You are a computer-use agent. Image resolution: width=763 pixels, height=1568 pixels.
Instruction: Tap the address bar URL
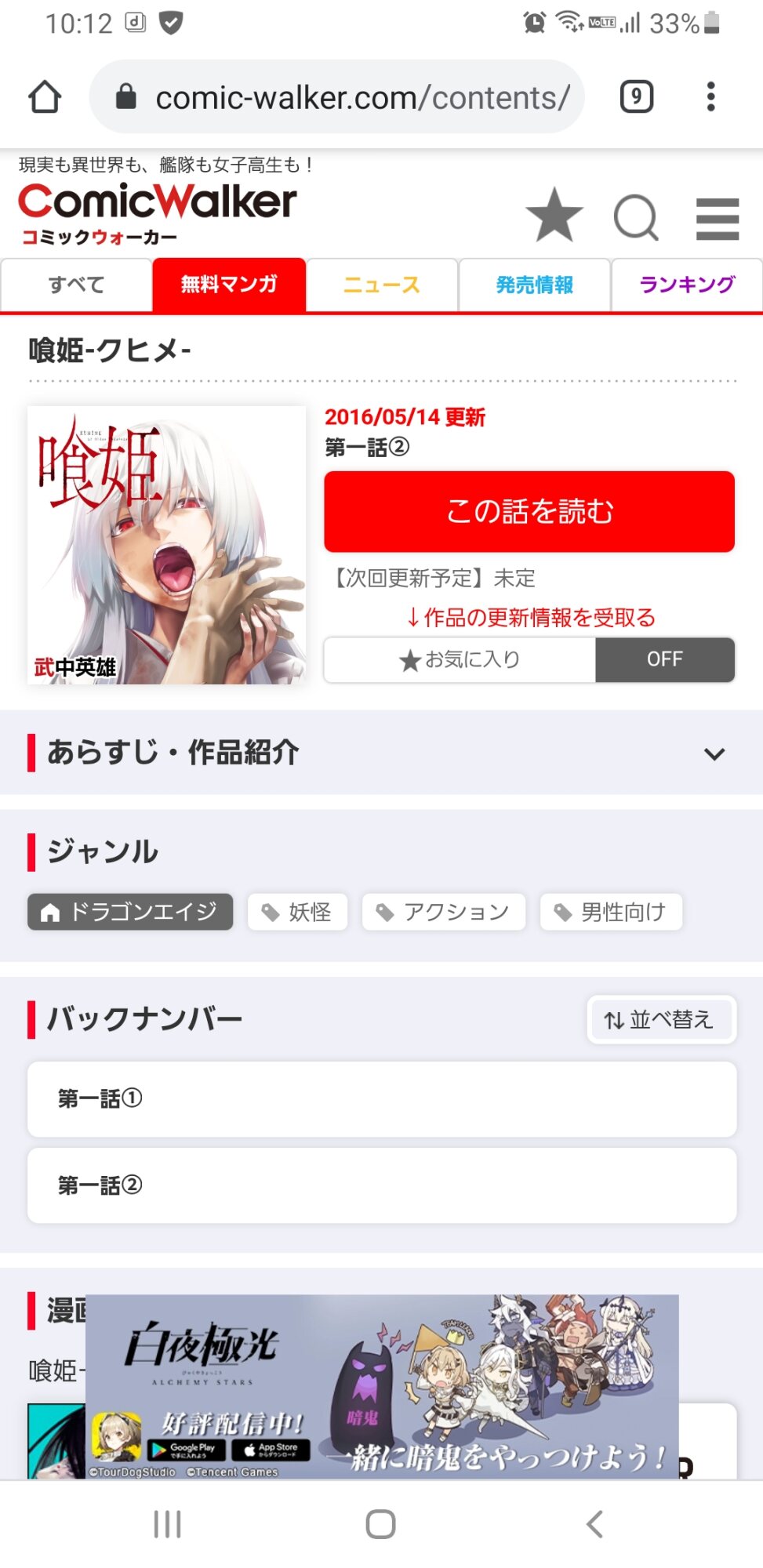[362, 98]
